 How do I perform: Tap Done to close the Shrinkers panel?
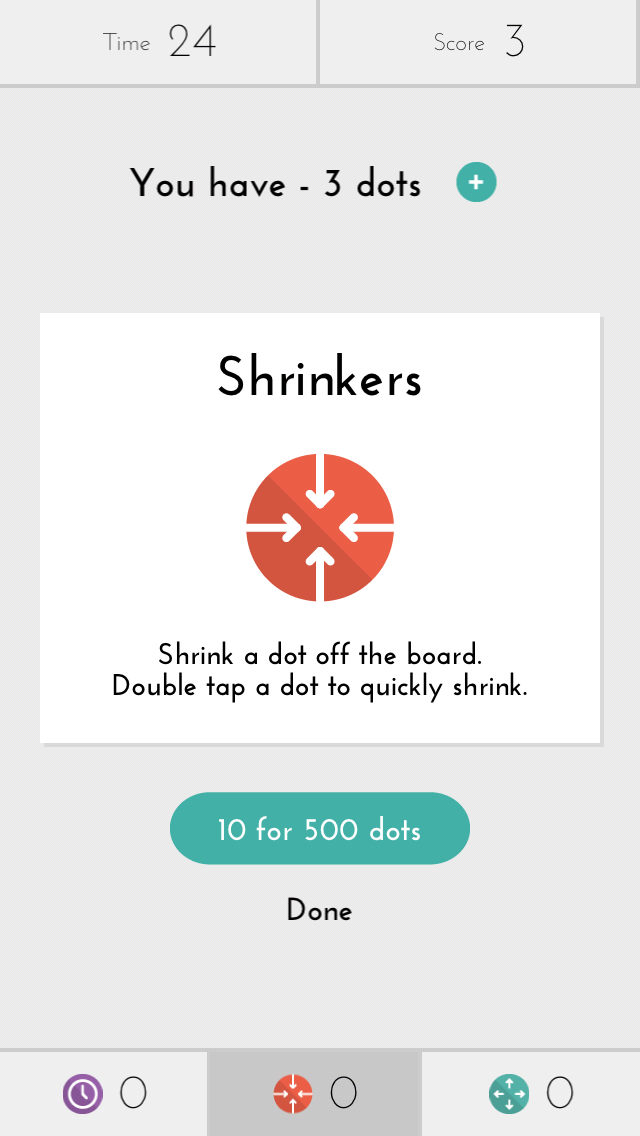coord(319,911)
